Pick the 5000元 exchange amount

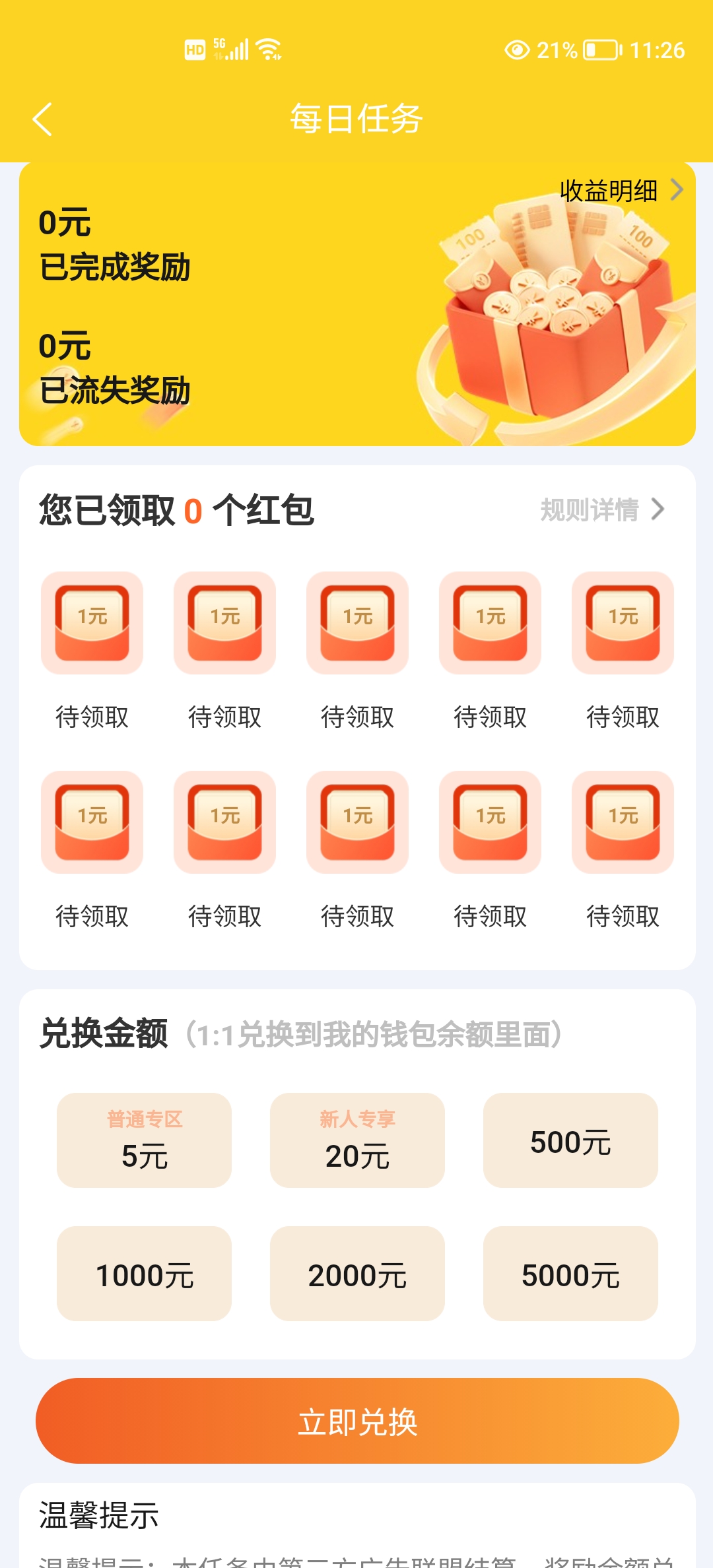click(570, 1273)
